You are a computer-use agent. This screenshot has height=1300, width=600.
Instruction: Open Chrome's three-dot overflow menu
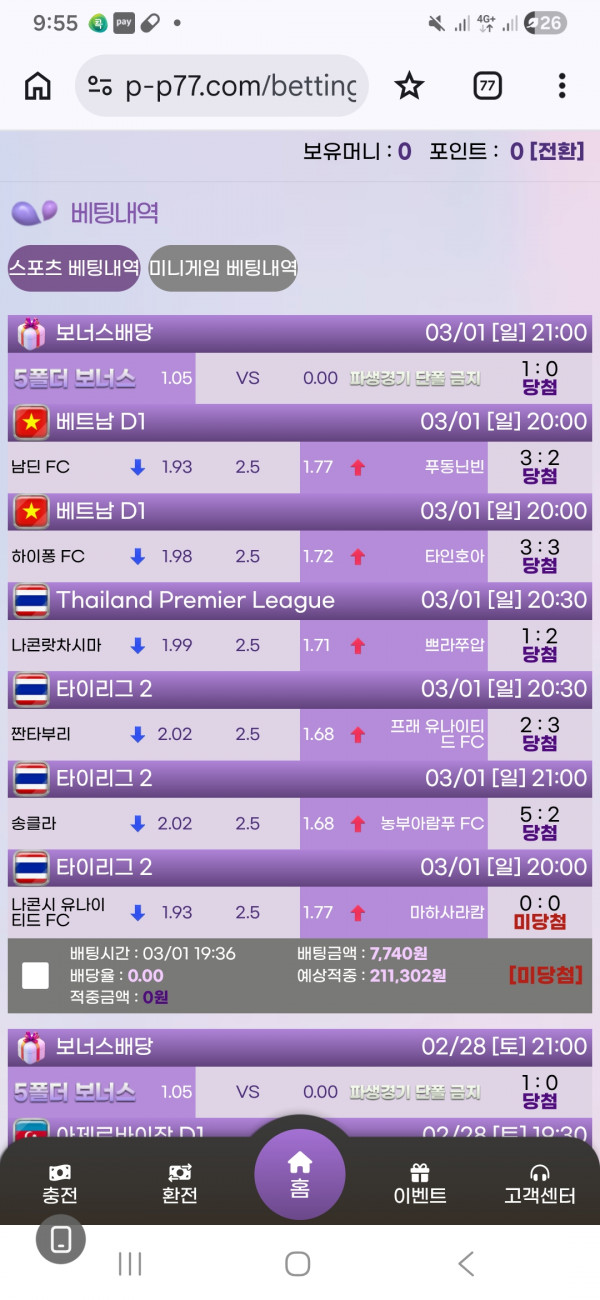pyautogui.click(x=562, y=86)
